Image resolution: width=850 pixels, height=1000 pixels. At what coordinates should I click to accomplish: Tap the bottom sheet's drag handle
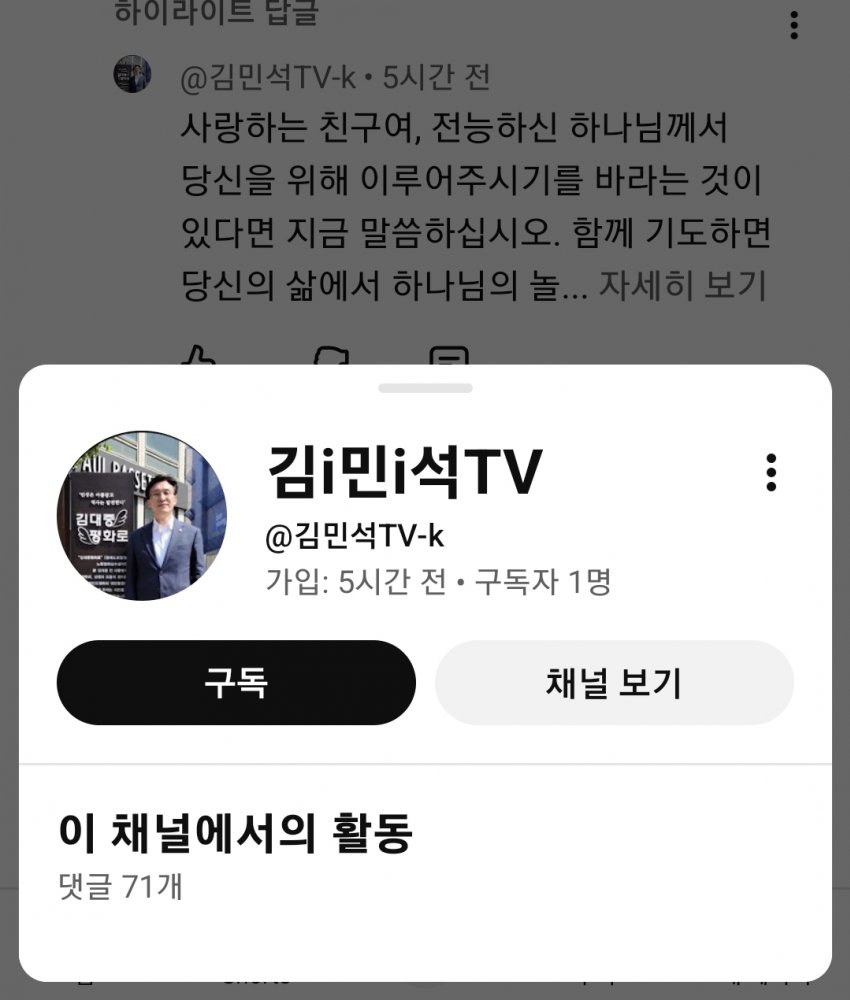point(425,387)
